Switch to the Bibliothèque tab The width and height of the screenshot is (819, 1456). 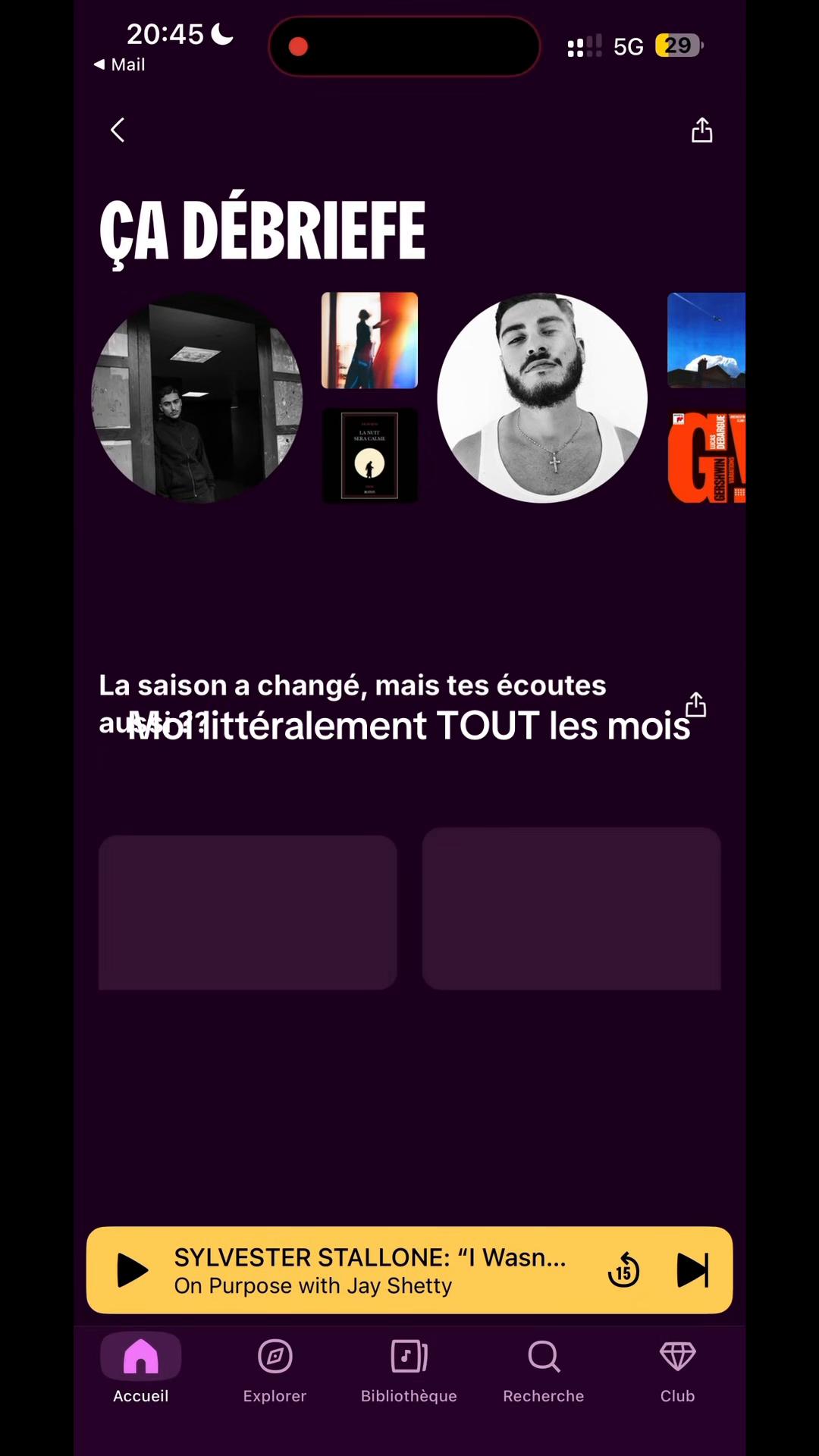point(409,1370)
